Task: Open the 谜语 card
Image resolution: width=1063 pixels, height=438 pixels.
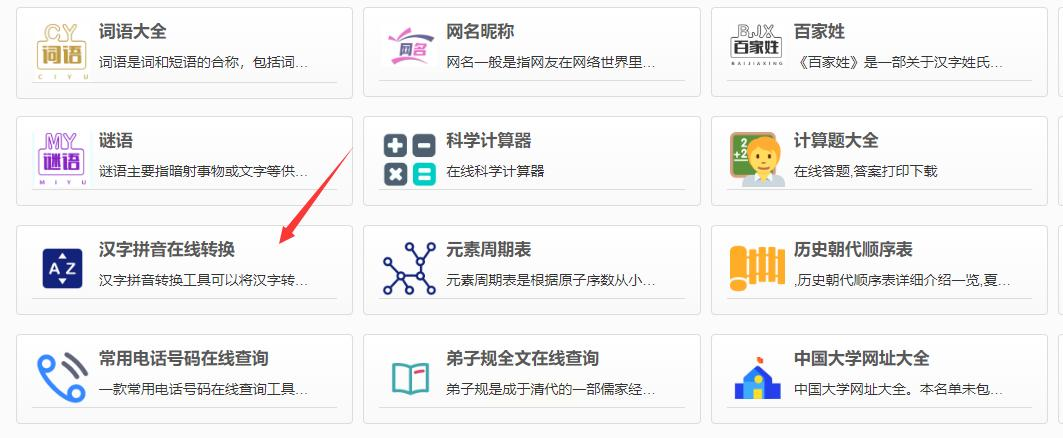Action: pos(116,141)
